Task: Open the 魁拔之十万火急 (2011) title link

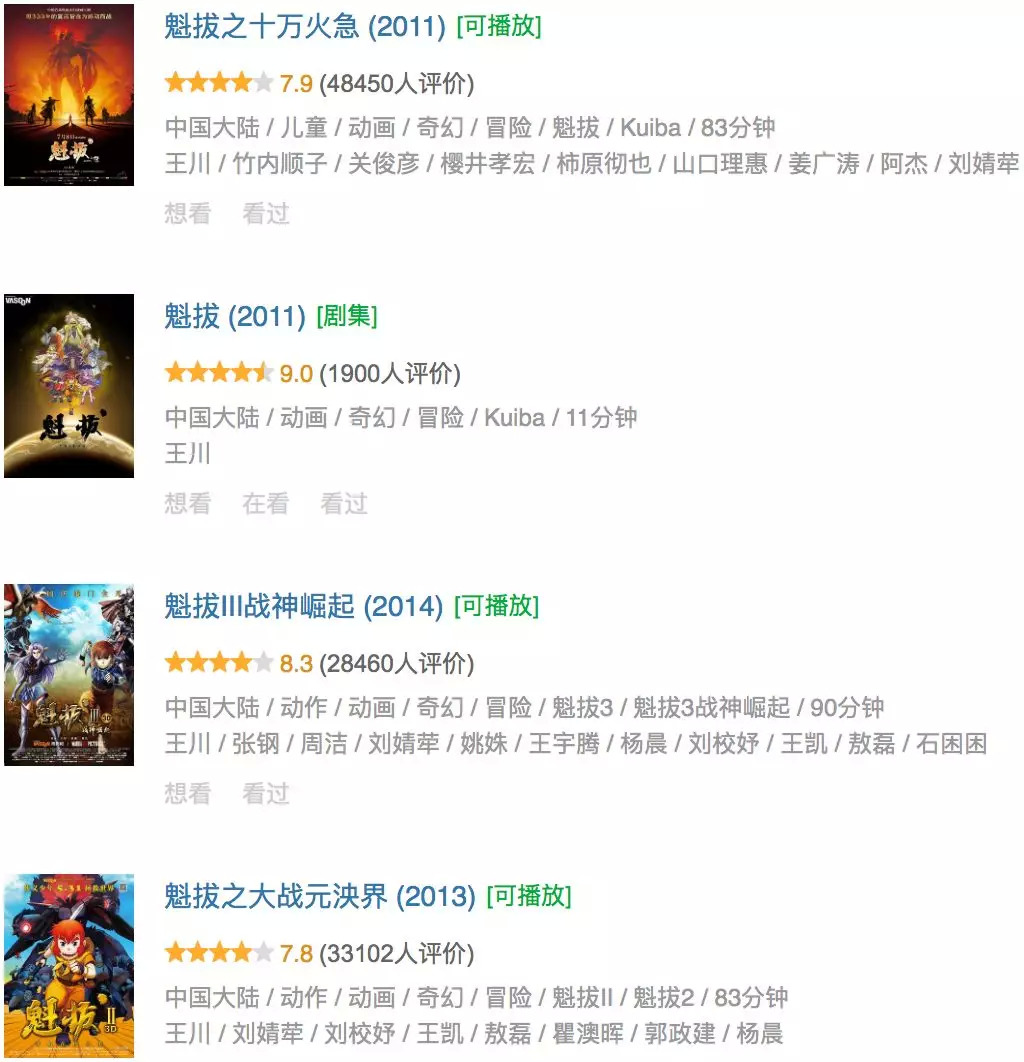Action: click(x=304, y=27)
